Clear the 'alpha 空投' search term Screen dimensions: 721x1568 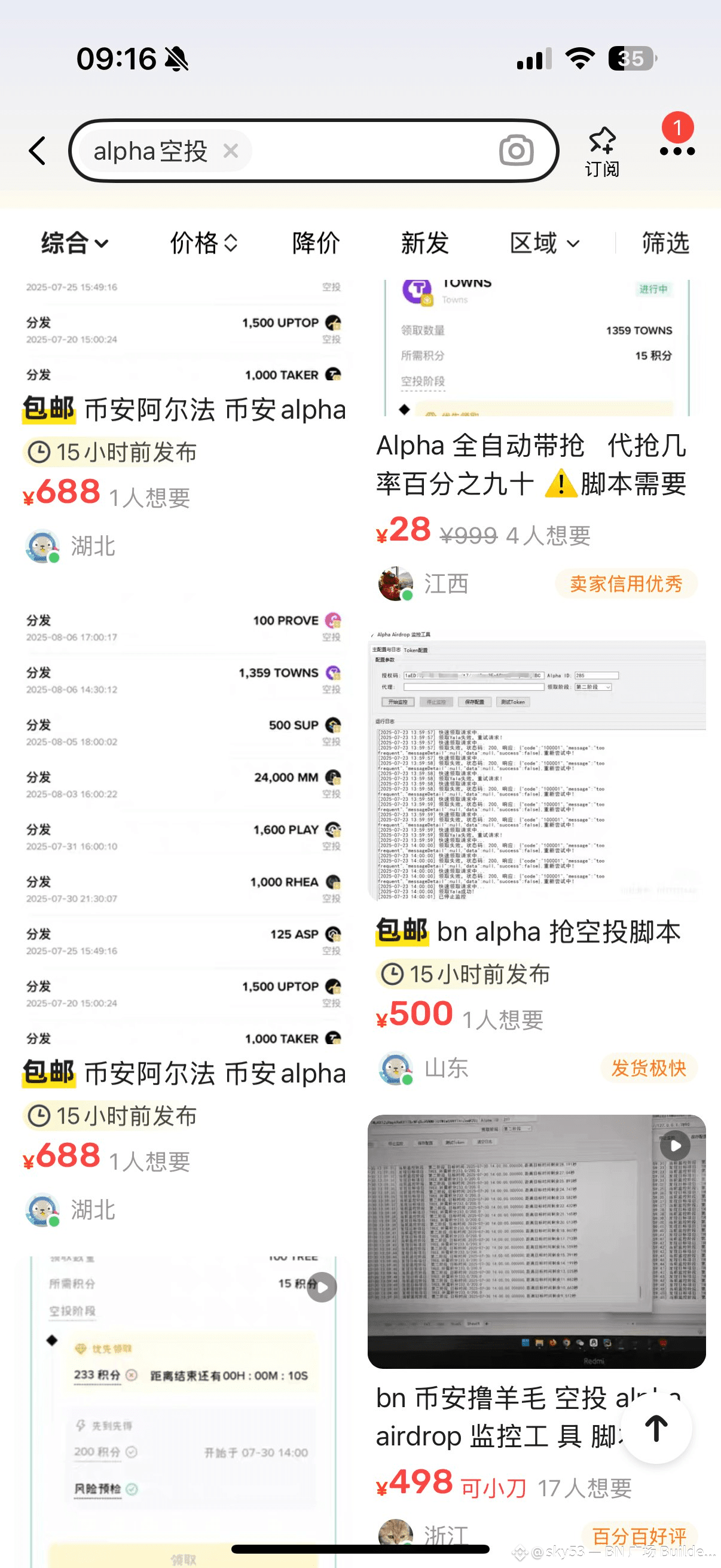(x=231, y=150)
